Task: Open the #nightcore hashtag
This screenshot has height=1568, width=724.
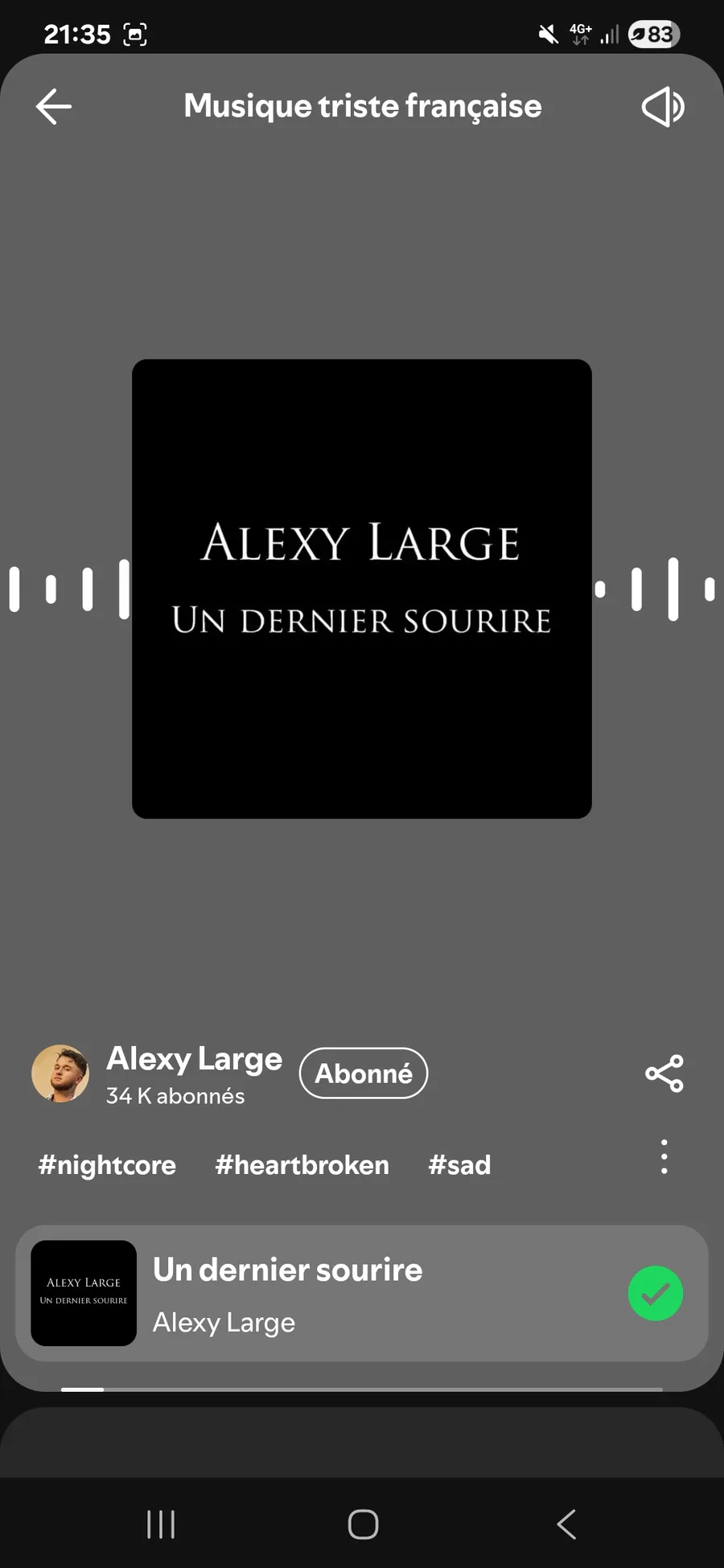Action: pyautogui.click(x=107, y=1165)
